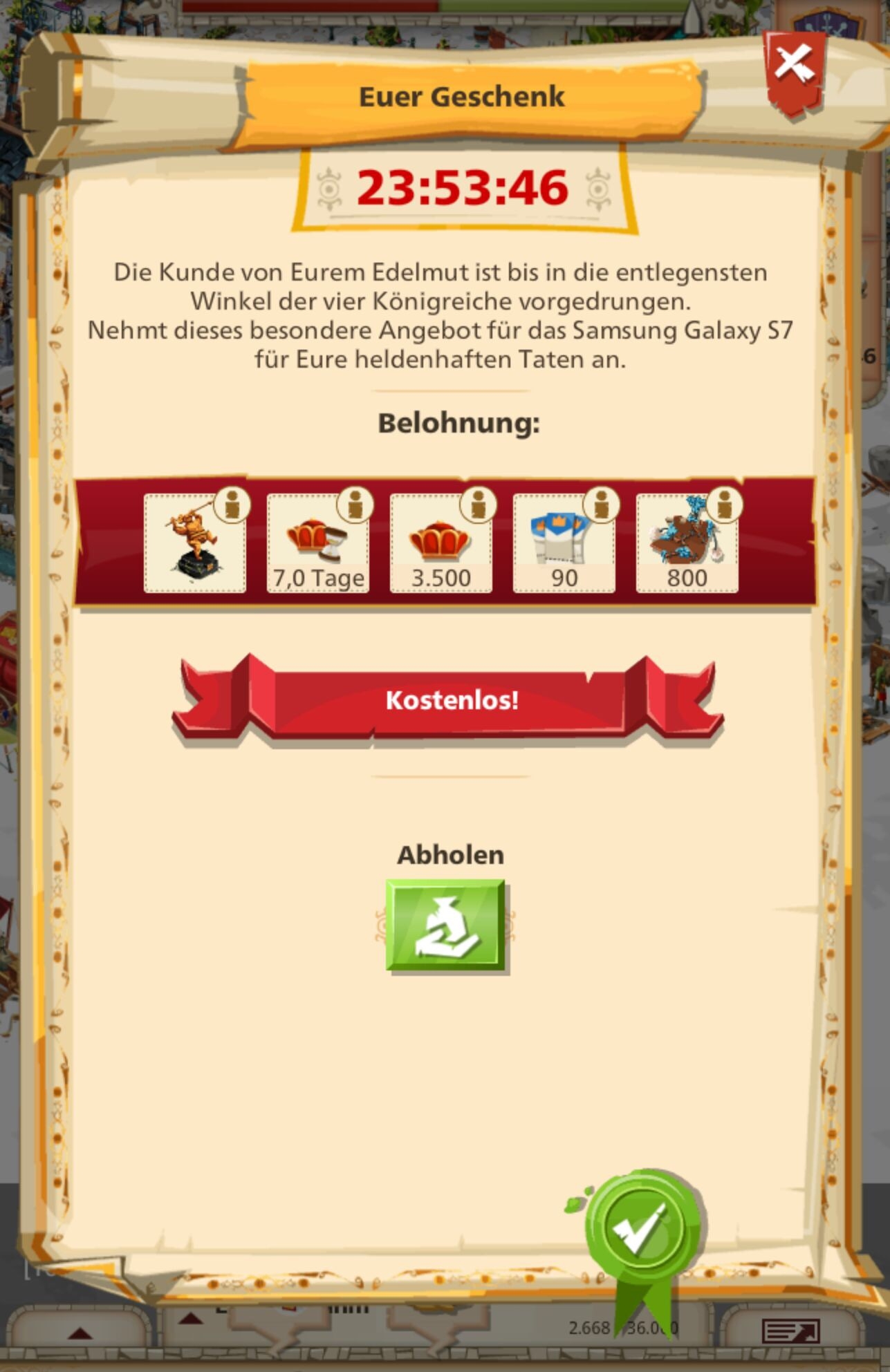Close the Euer Geschenk dialog
The width and height of the screenshot is (890, 1372).
click(x=795, y=70)
